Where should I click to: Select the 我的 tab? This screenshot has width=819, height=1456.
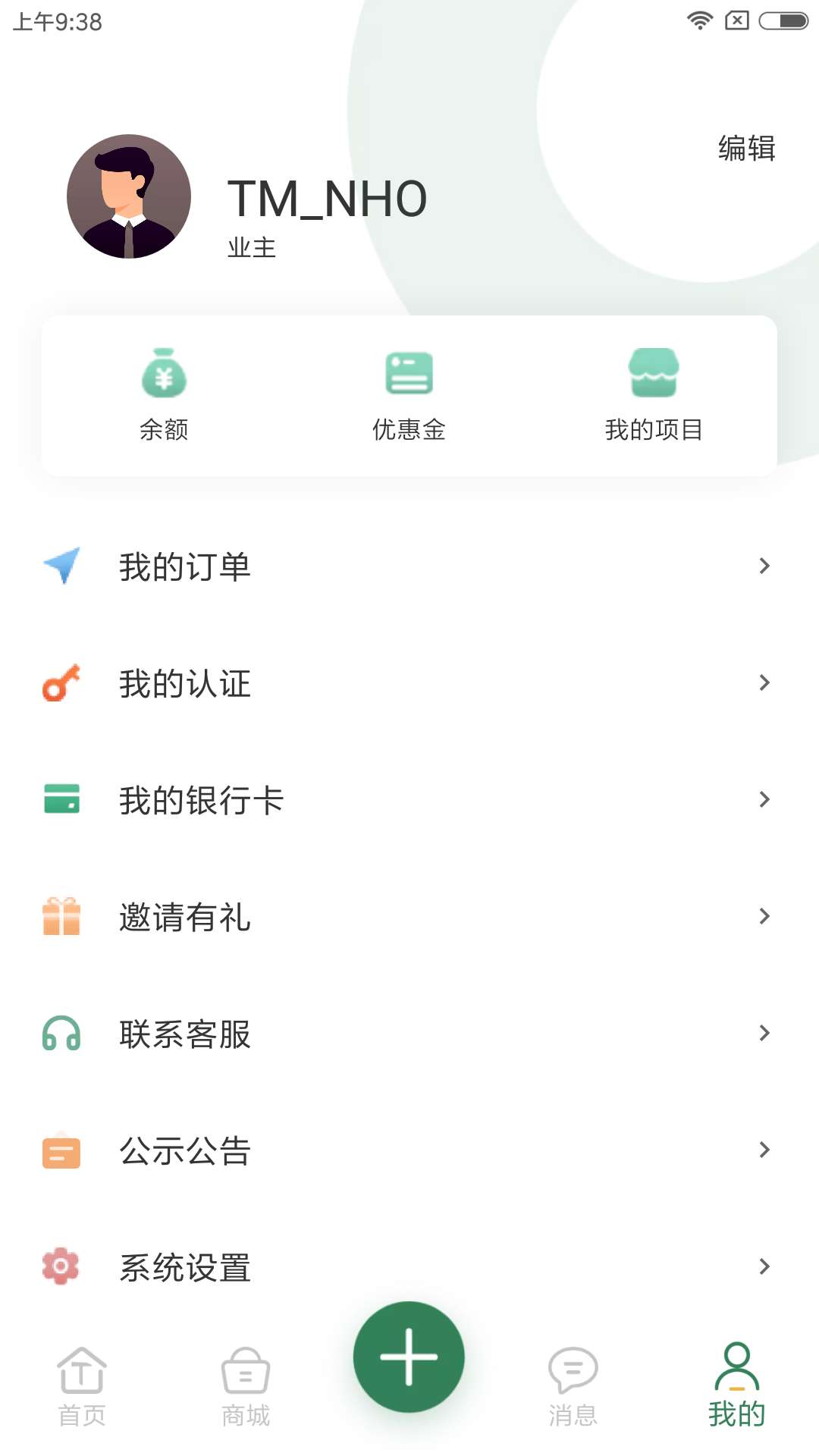tap(737, 1385)
